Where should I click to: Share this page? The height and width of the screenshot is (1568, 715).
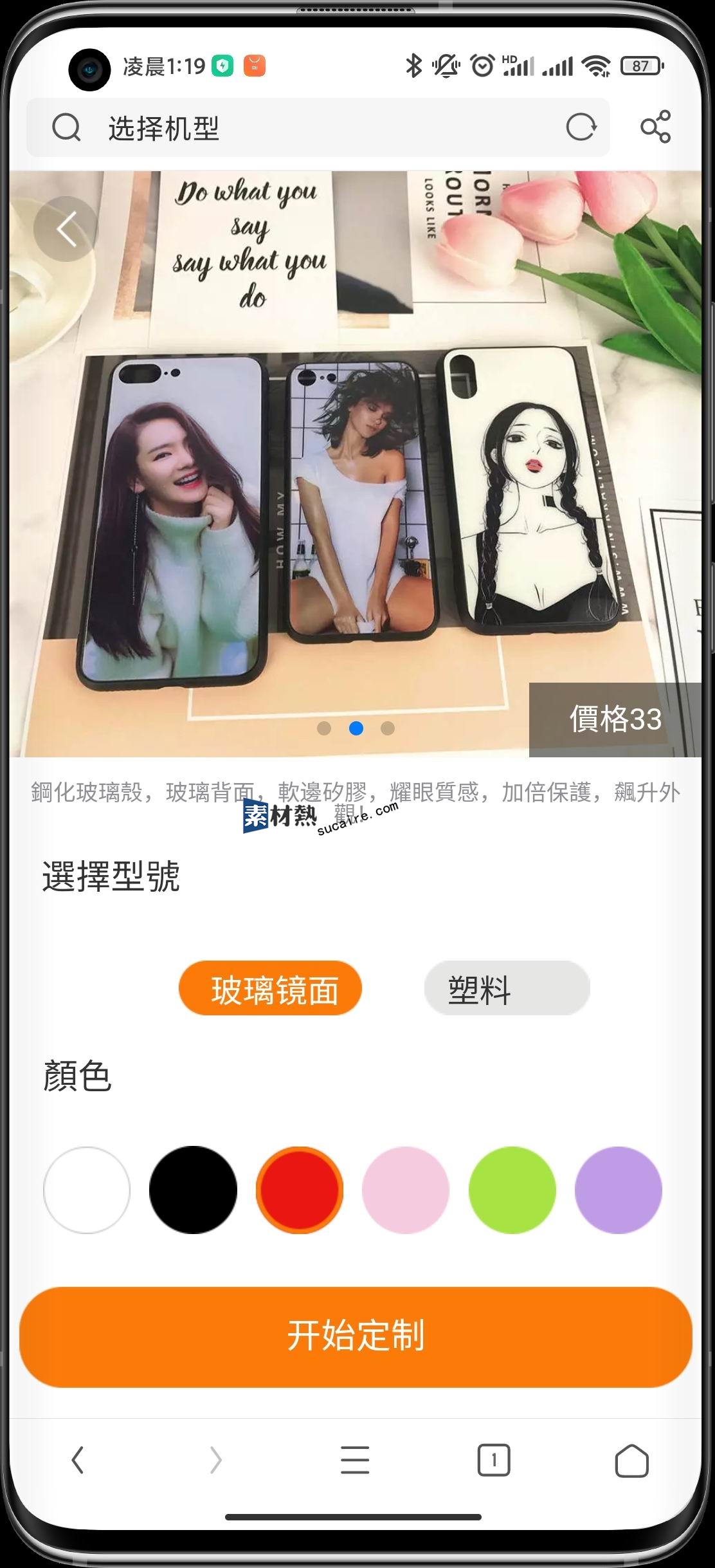(655, 127)
